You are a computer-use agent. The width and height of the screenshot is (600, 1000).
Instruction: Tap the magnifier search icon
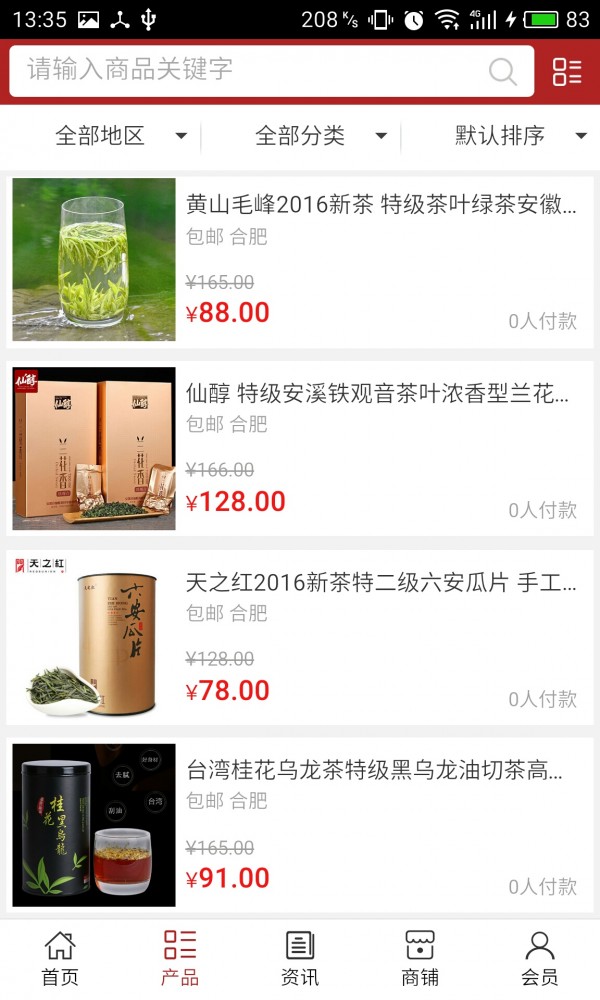tap(502, 71)
